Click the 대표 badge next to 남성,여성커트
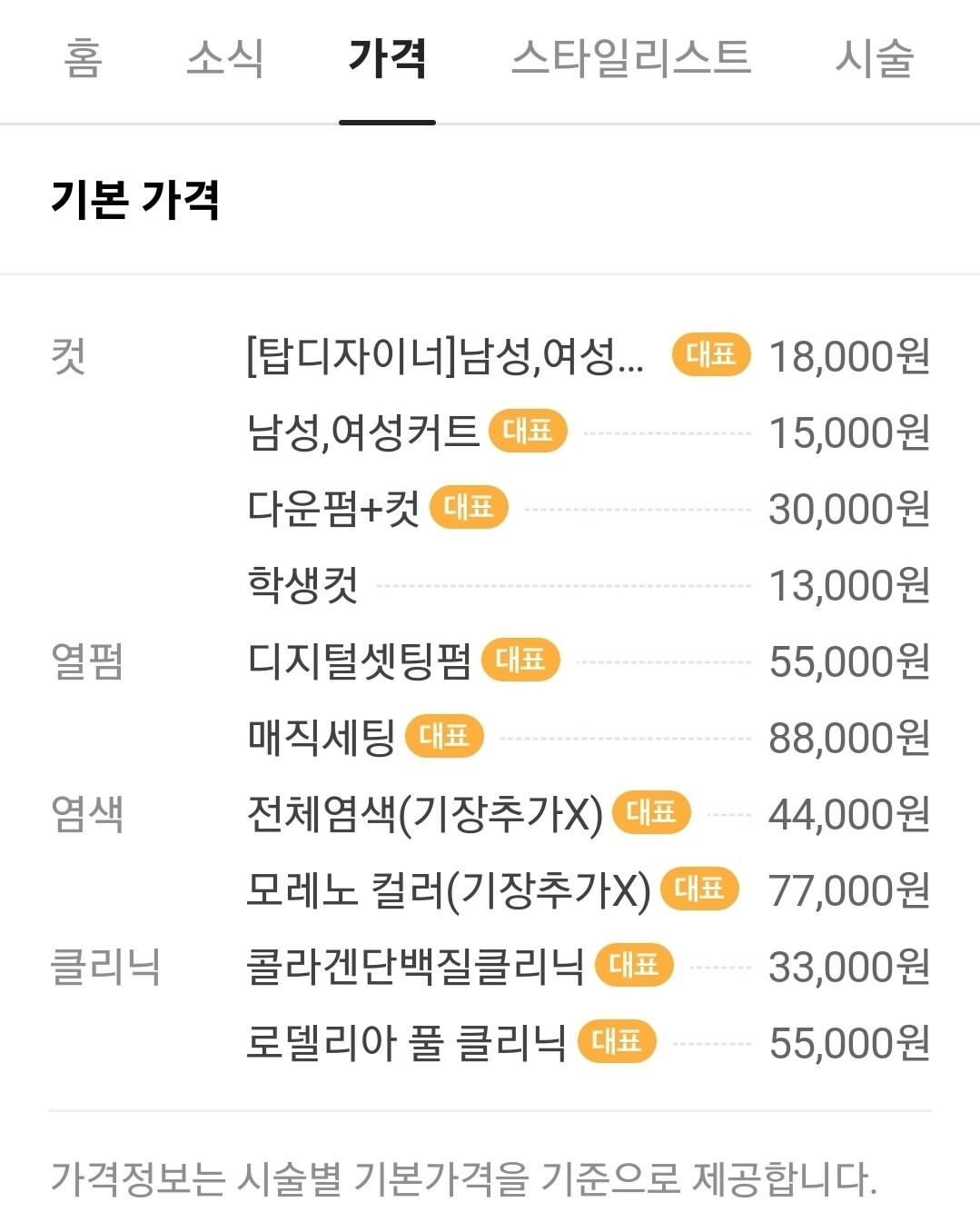Image resolution: width=980 pixels, height=1212 pixels. [528, 432]
